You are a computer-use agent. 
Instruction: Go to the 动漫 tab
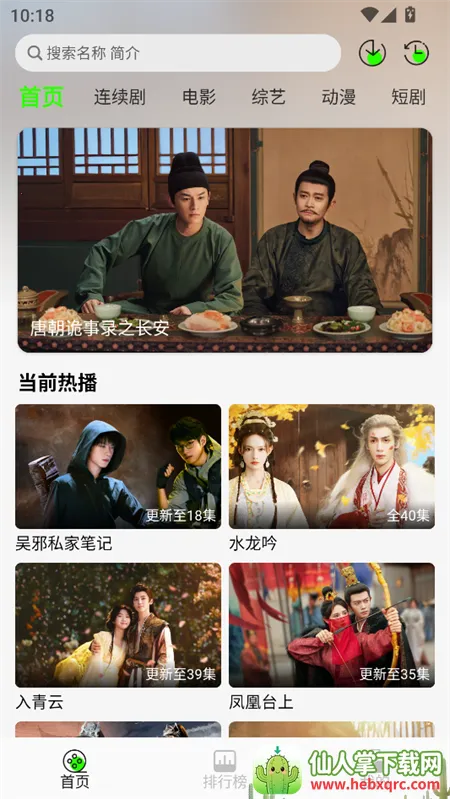coord(338,97)
